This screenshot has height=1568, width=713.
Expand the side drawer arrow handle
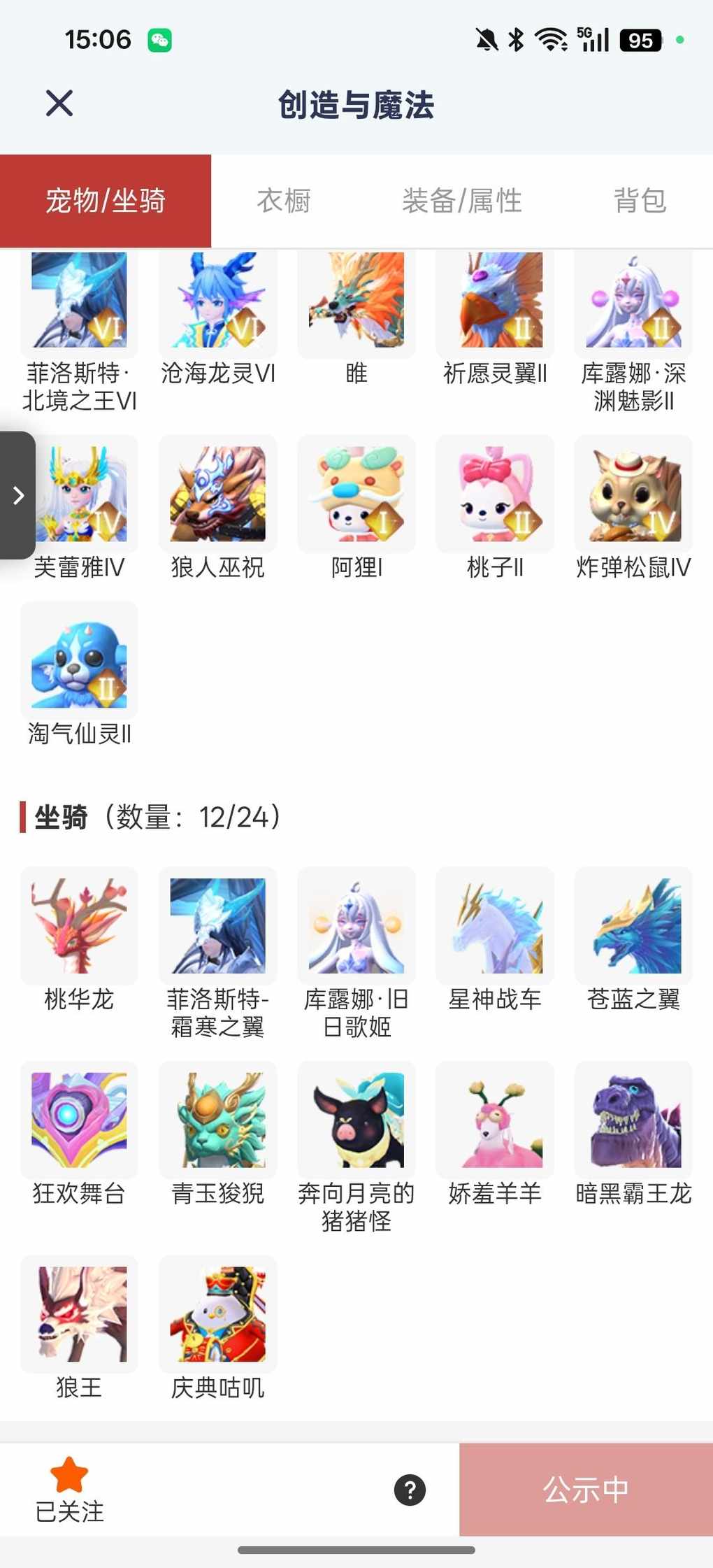pyautogui.click(x=18, y=495)
